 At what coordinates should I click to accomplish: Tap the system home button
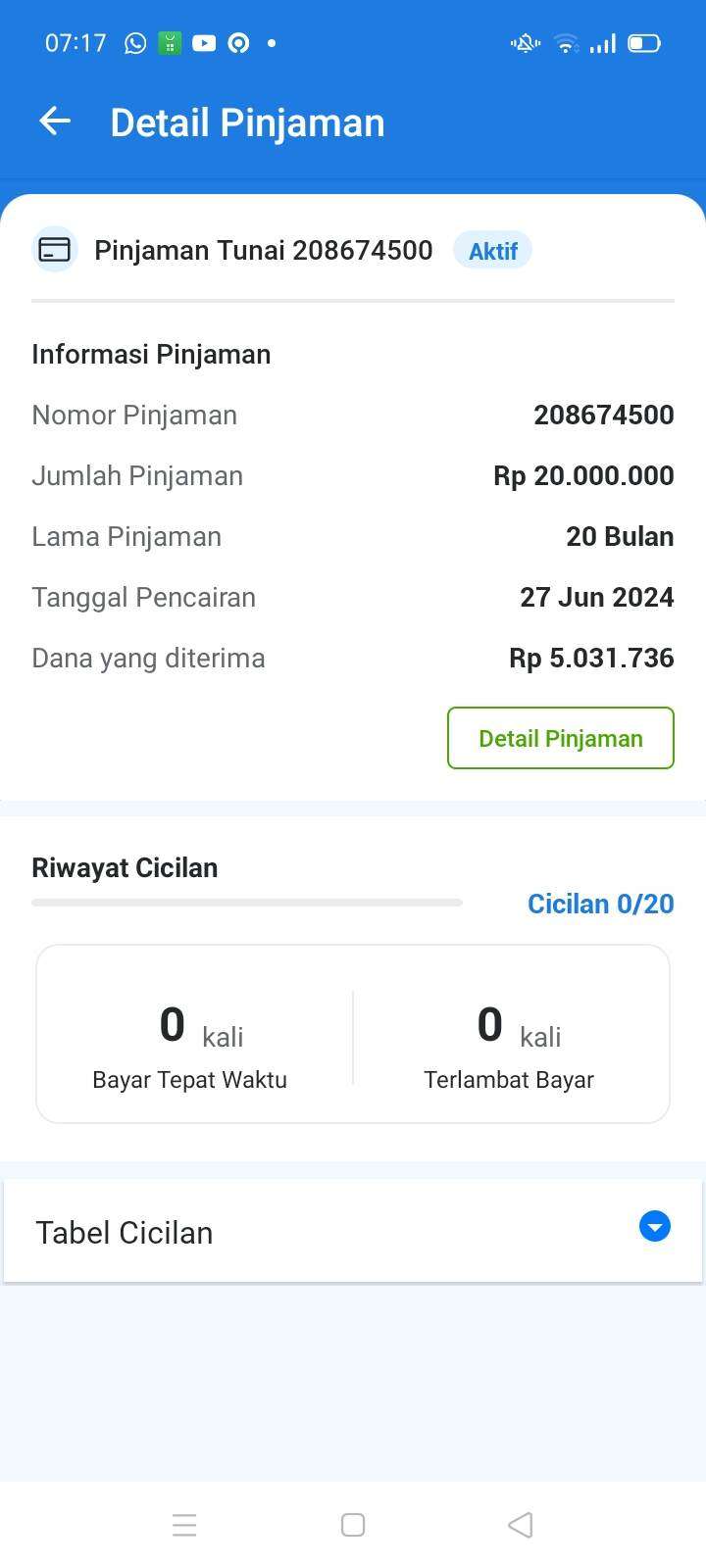pos(353,1525)
